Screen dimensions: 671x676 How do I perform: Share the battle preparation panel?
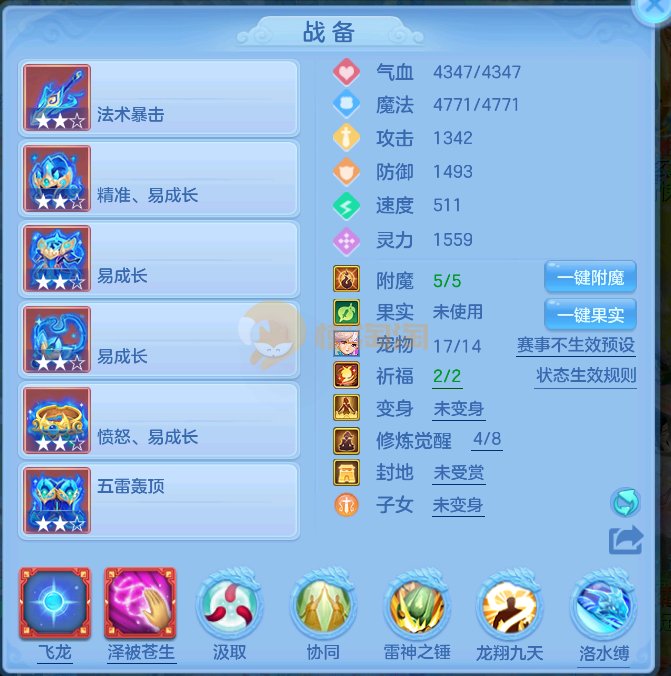click(x=625, y=540)
